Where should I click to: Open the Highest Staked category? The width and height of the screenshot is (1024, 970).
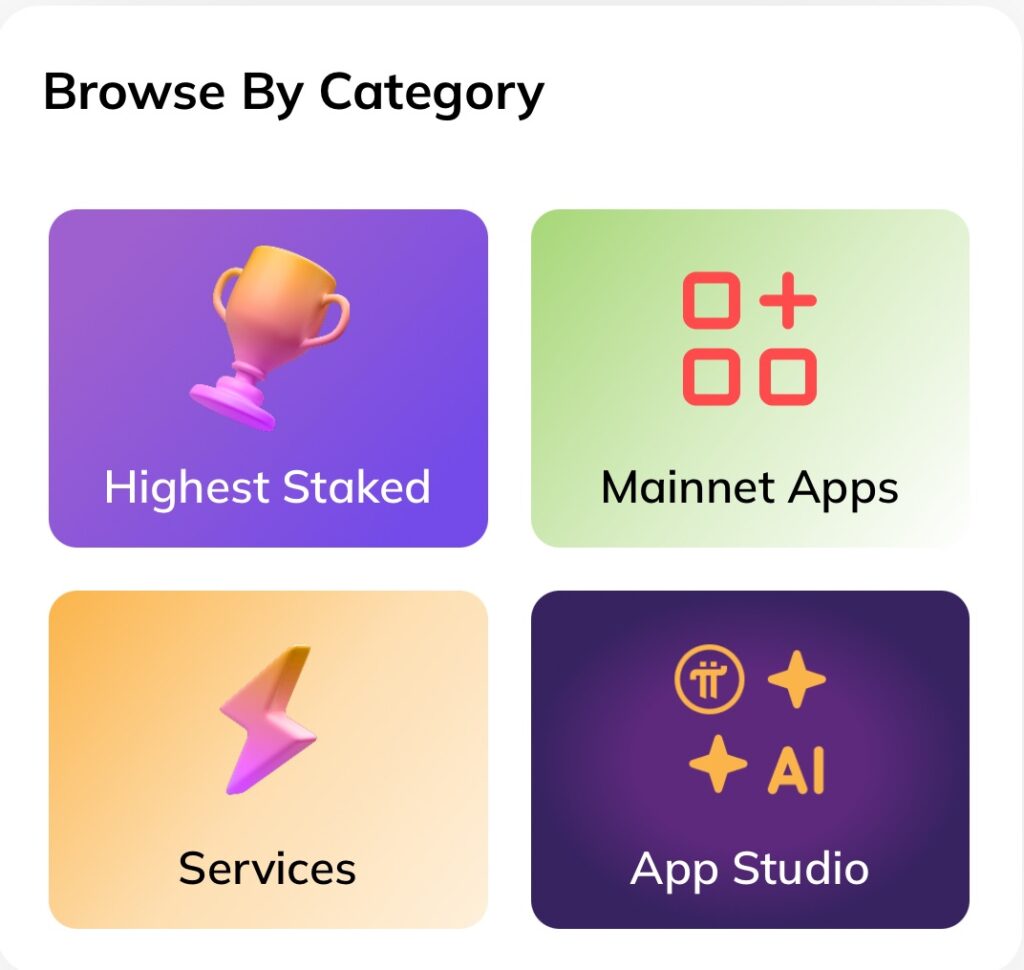point(268,378)
